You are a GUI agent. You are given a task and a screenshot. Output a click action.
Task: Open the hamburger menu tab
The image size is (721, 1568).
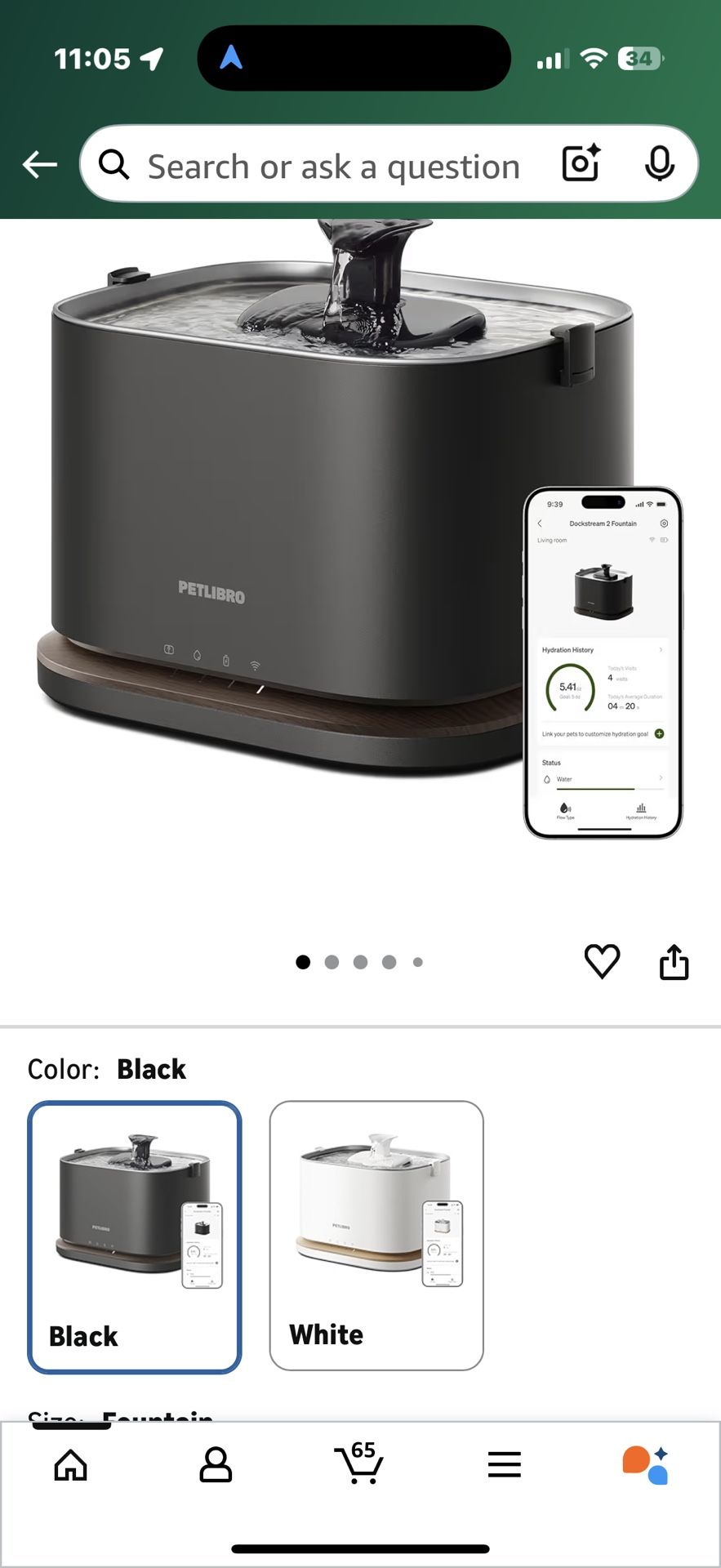(x=504, y=1464)
